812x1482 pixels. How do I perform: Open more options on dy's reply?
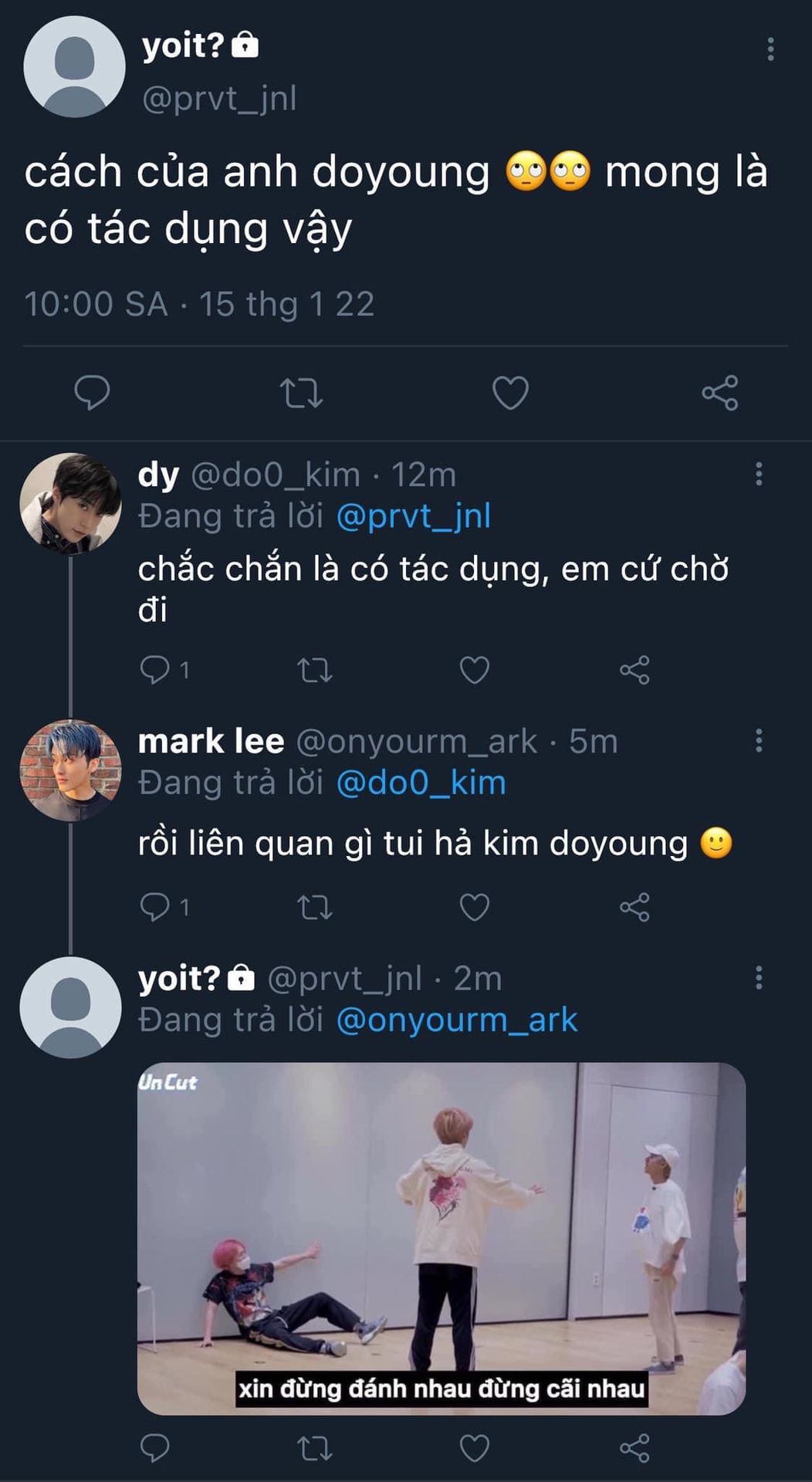[759, 474]
